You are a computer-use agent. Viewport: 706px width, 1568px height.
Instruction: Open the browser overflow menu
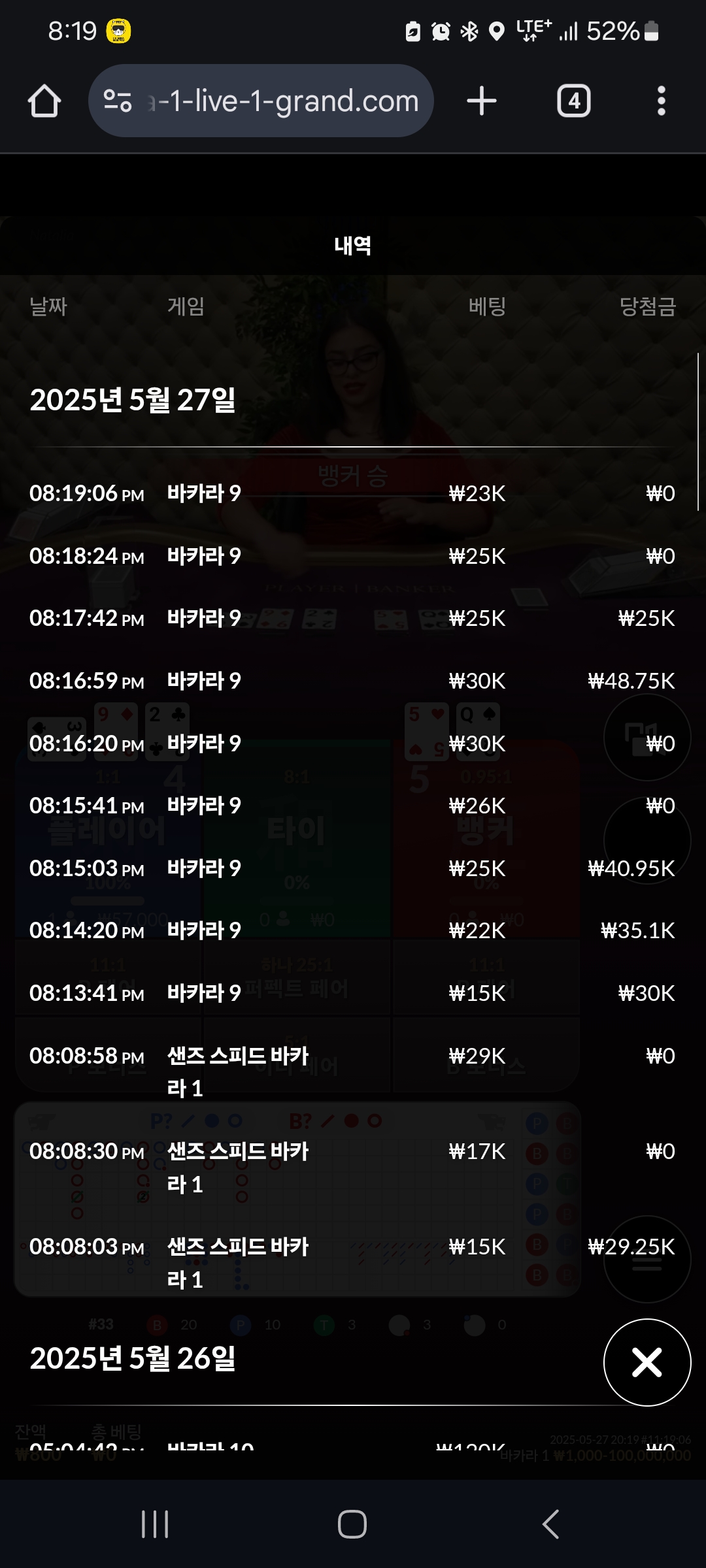click(661, 101)
